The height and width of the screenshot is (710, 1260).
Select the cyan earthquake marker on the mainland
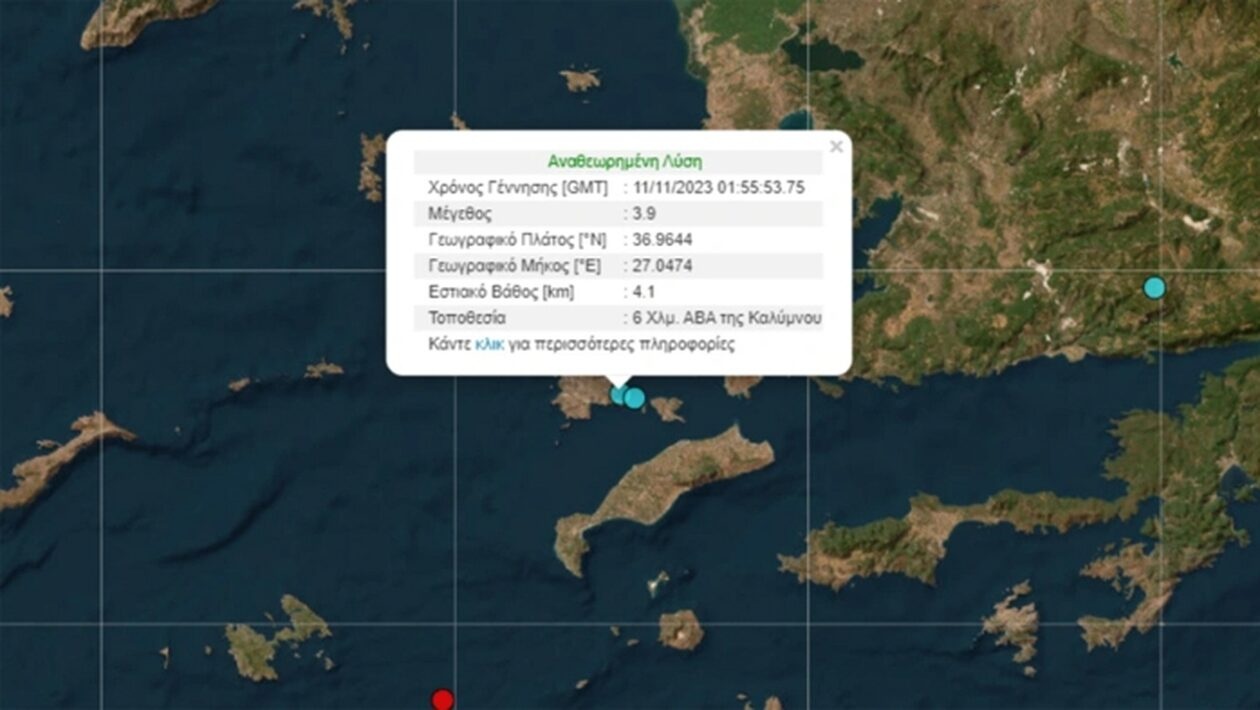click(1154, 288)
